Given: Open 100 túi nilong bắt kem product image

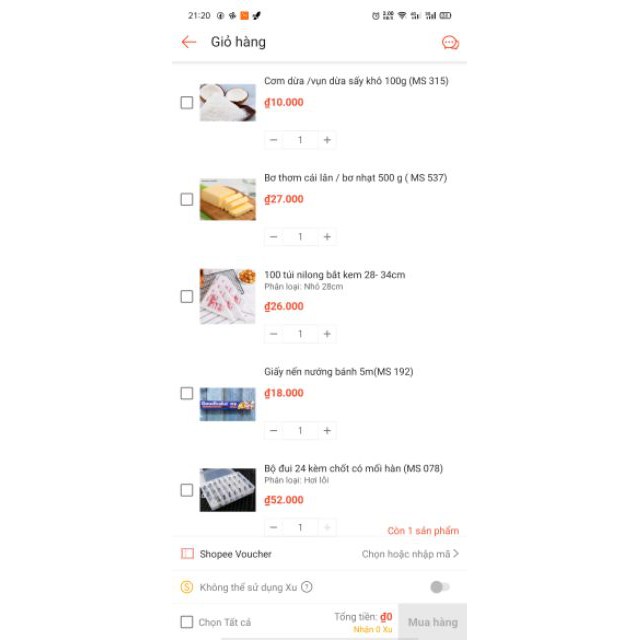Looking at the screenshot, I should click(x=227, y=296).
